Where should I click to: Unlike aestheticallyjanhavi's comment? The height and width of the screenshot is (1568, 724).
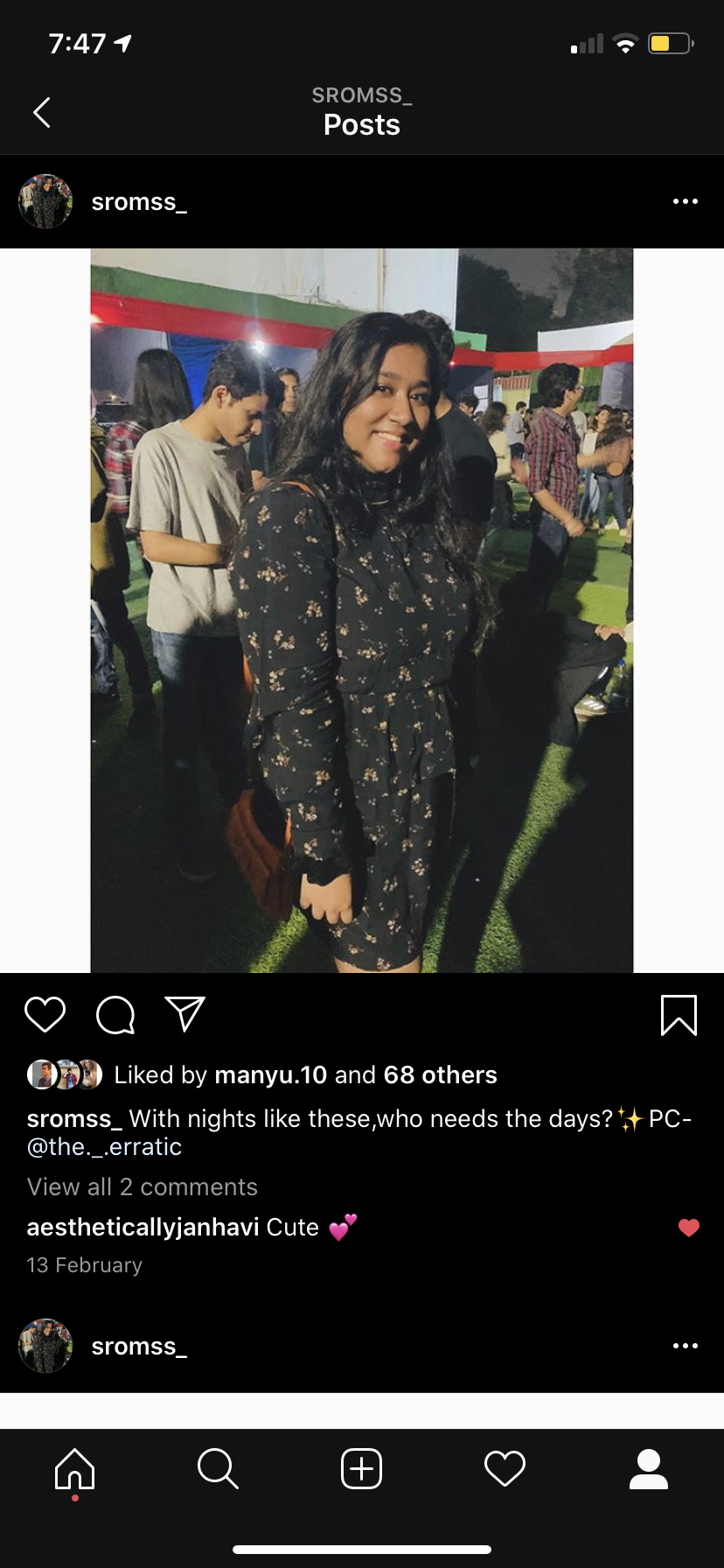689,1228
